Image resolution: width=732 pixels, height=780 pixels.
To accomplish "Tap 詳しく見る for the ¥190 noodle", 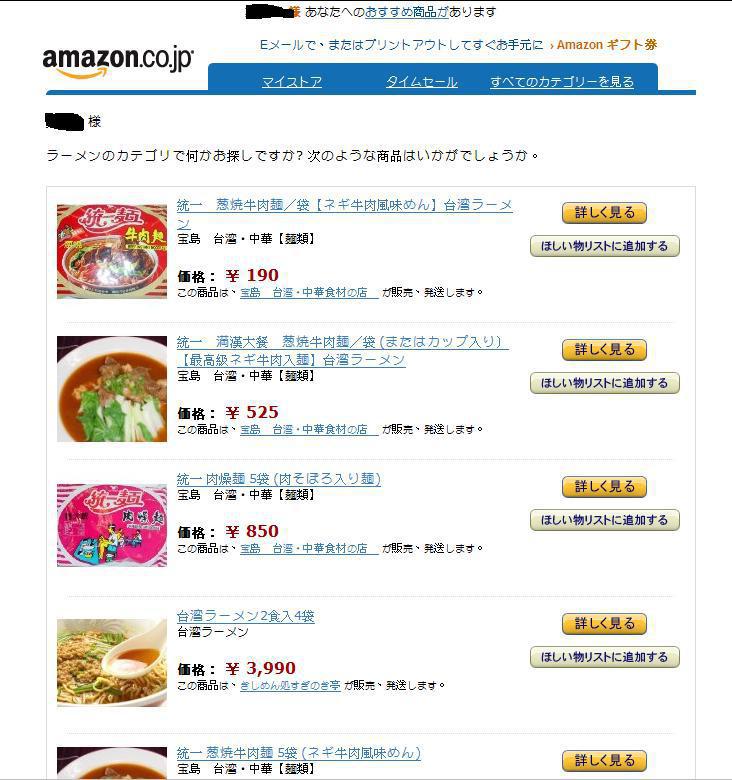I will 604,213.
